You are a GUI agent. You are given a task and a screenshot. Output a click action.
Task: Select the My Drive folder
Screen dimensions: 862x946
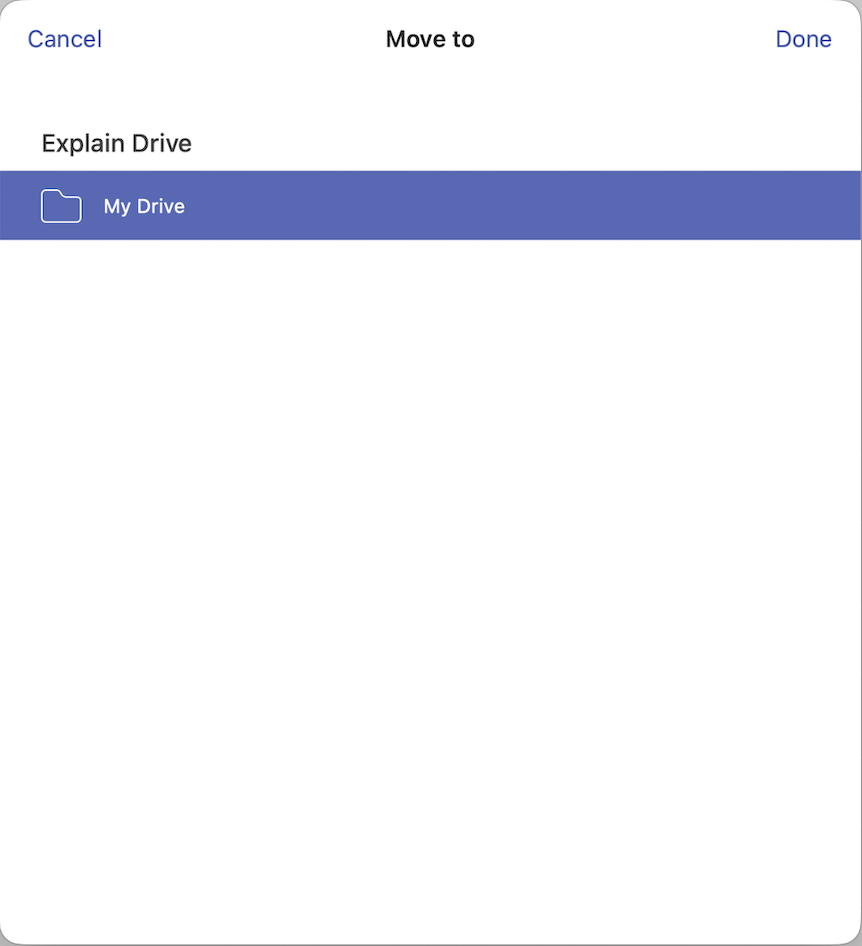144,206
